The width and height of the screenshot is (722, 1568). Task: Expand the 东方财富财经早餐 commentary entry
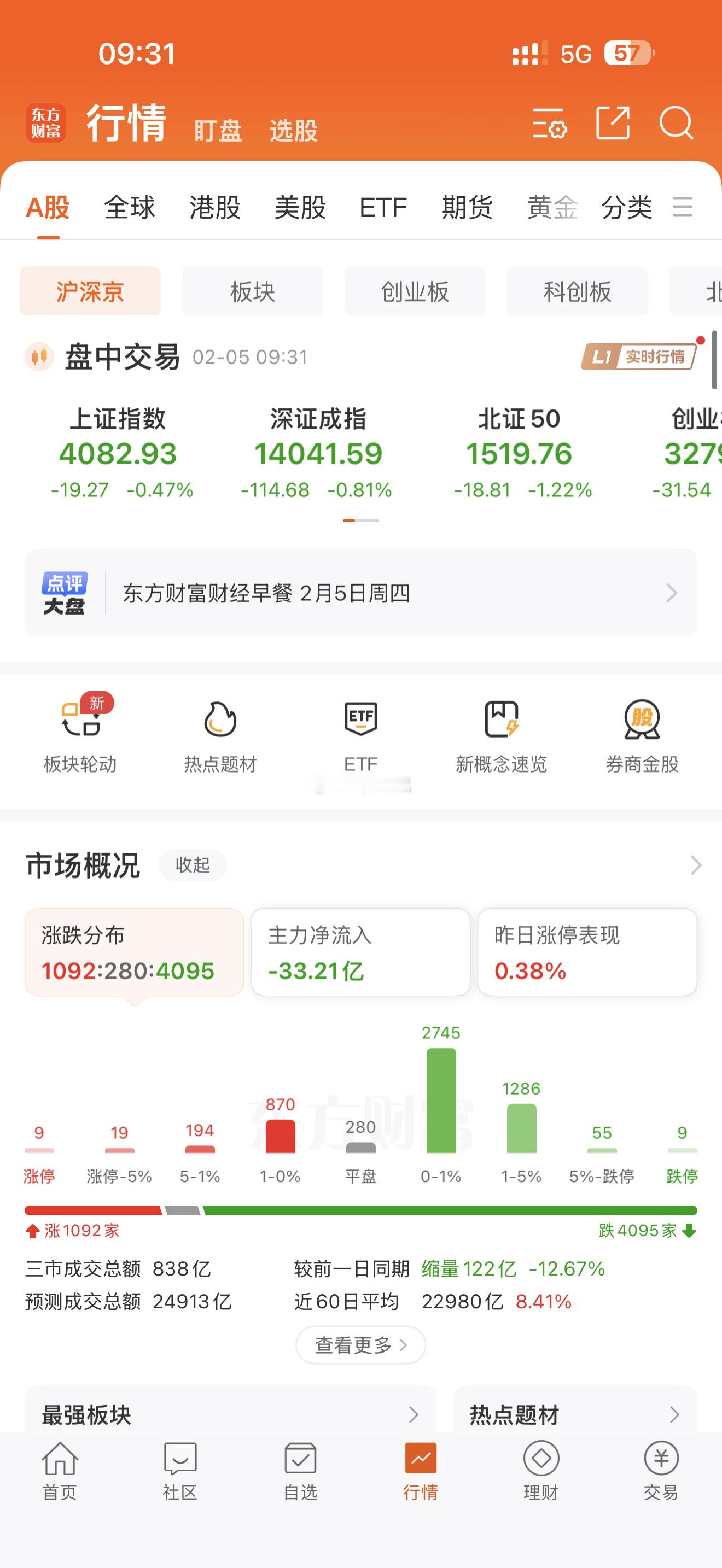361,592
